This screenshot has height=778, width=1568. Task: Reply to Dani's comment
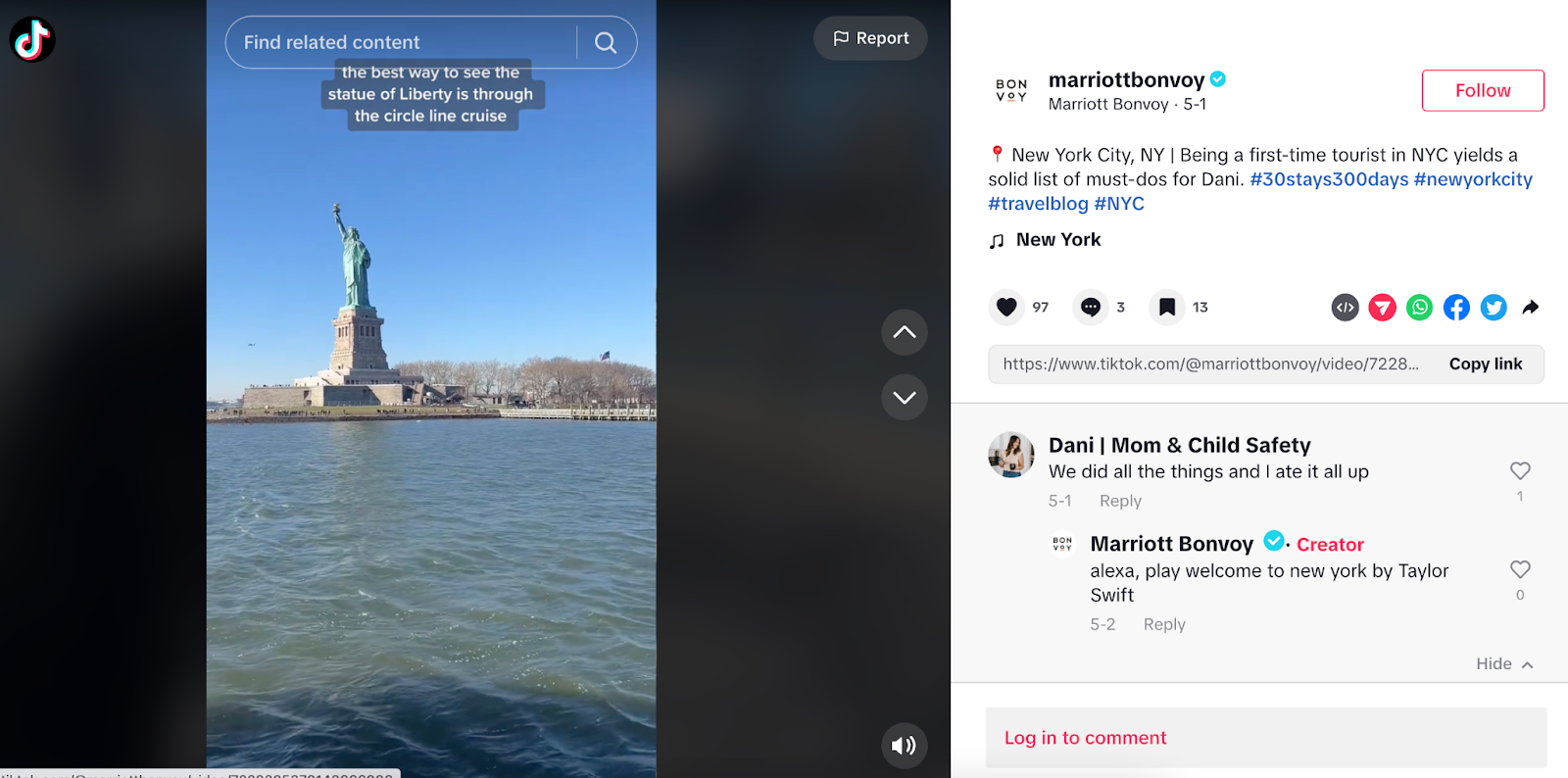1120,501
